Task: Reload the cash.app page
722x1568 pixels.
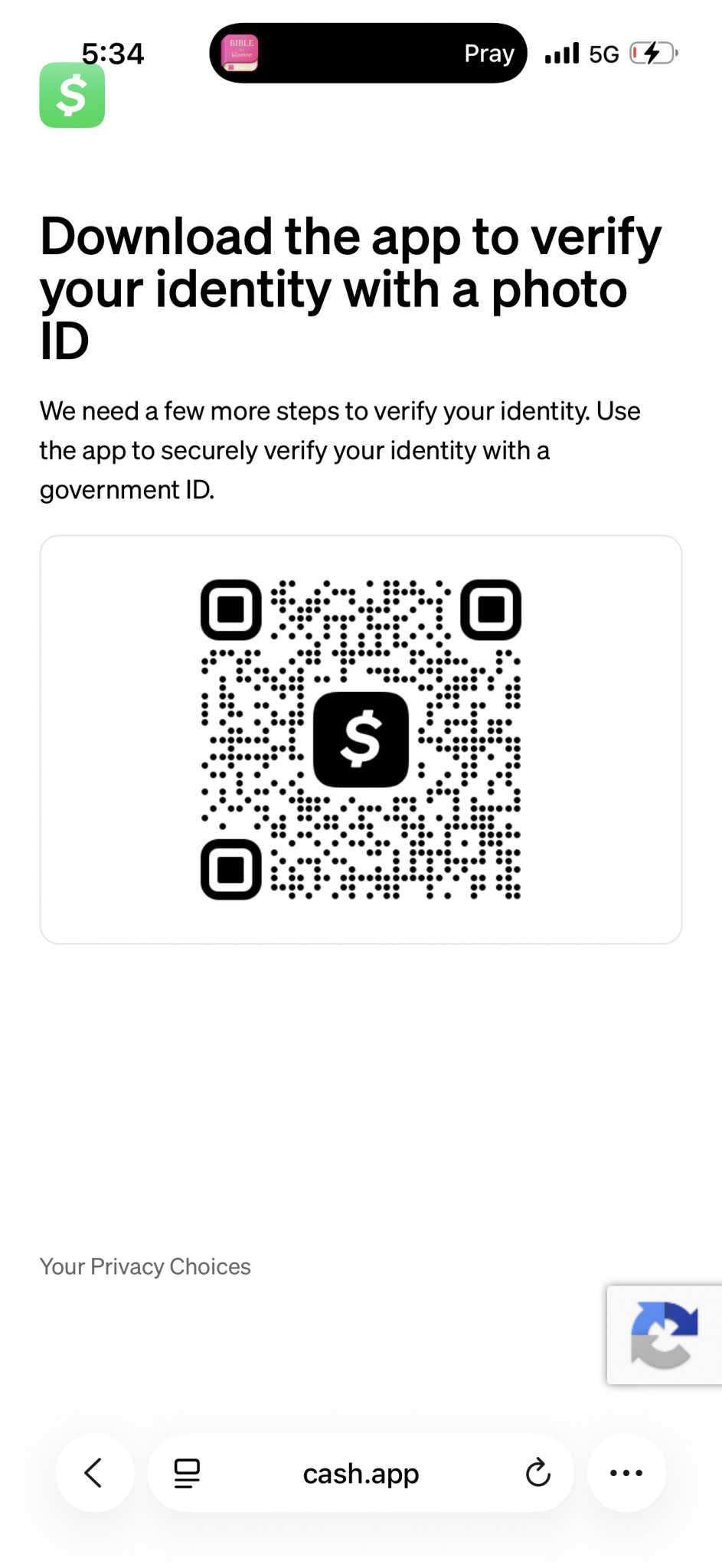Action: 537,1472
